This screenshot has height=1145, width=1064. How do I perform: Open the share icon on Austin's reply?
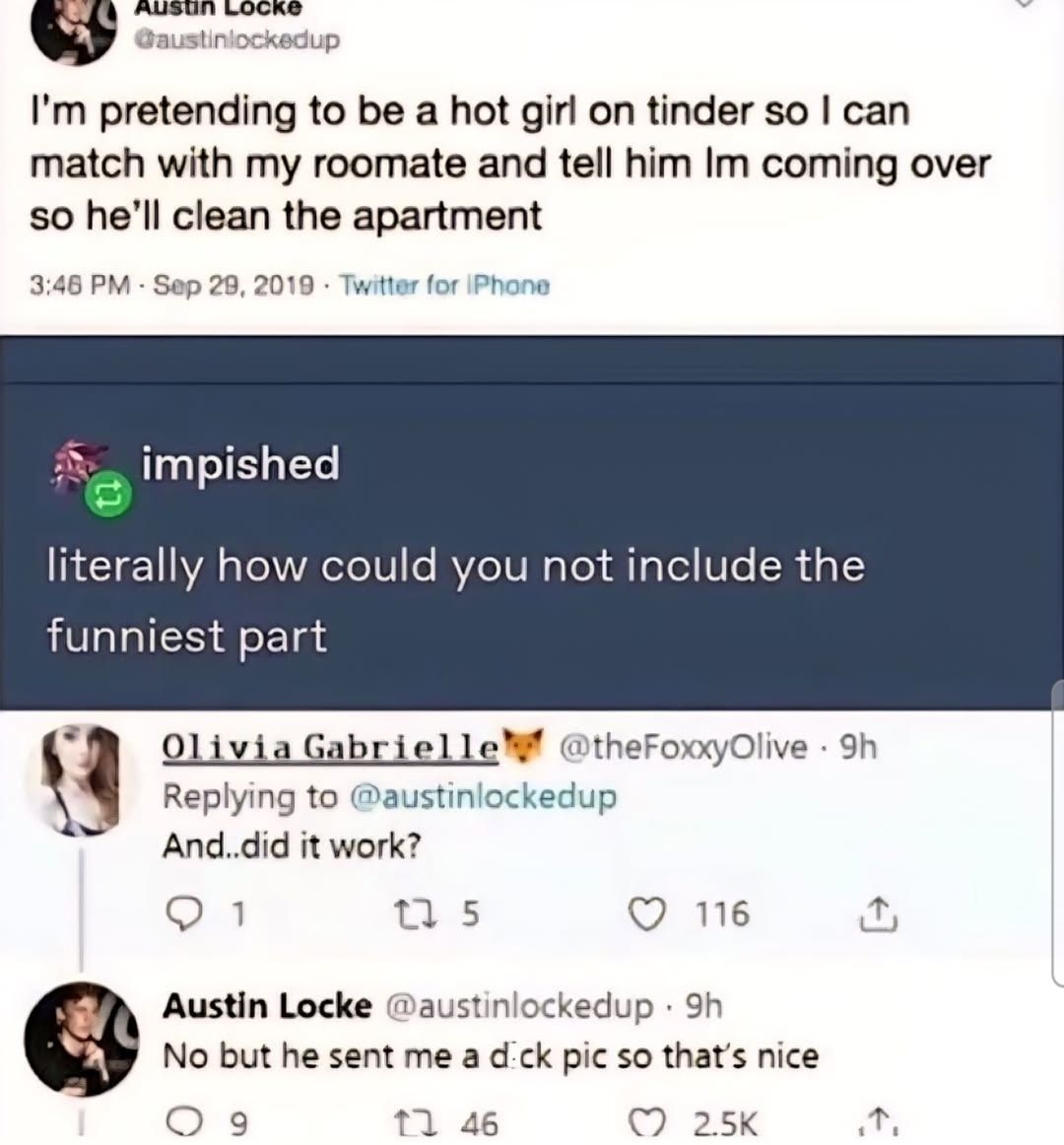(878, 1121)
